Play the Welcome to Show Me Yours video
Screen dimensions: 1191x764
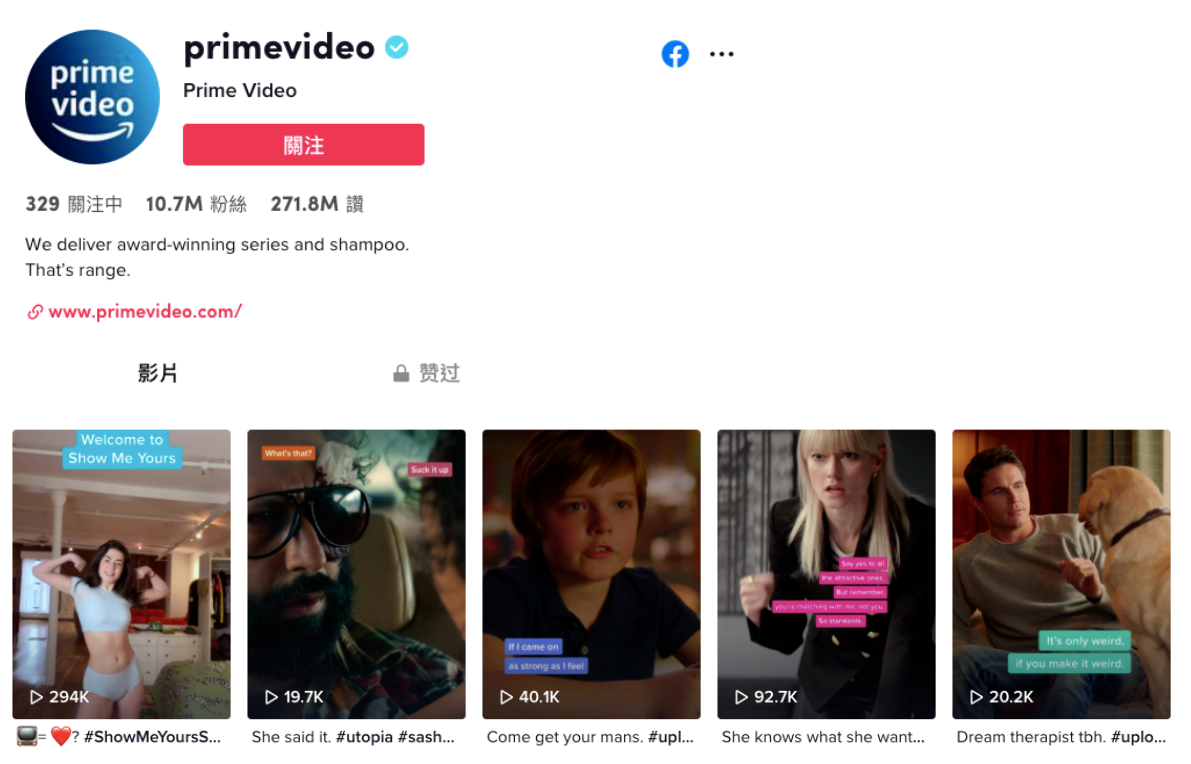pos(121,574)
